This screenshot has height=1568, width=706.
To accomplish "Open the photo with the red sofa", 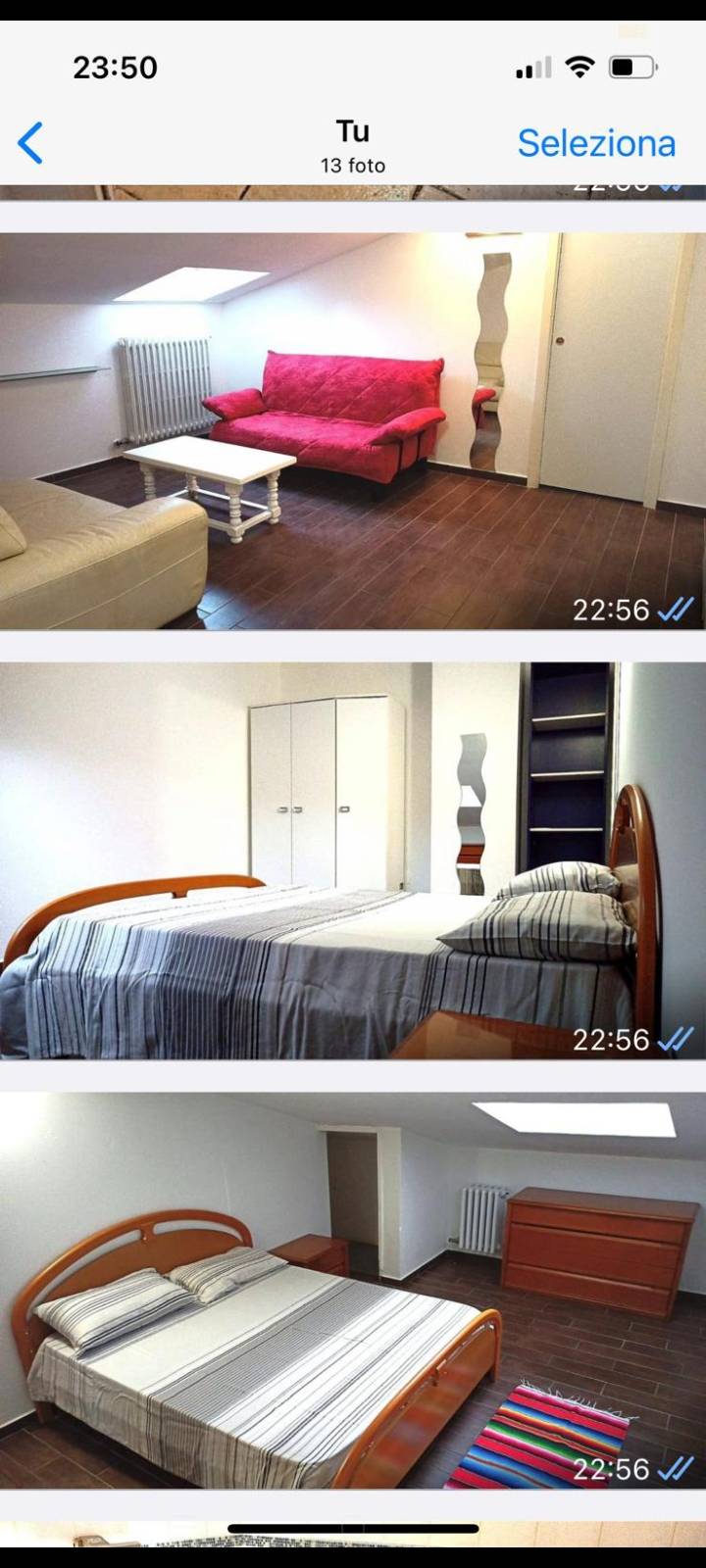I will pos(353,431).
